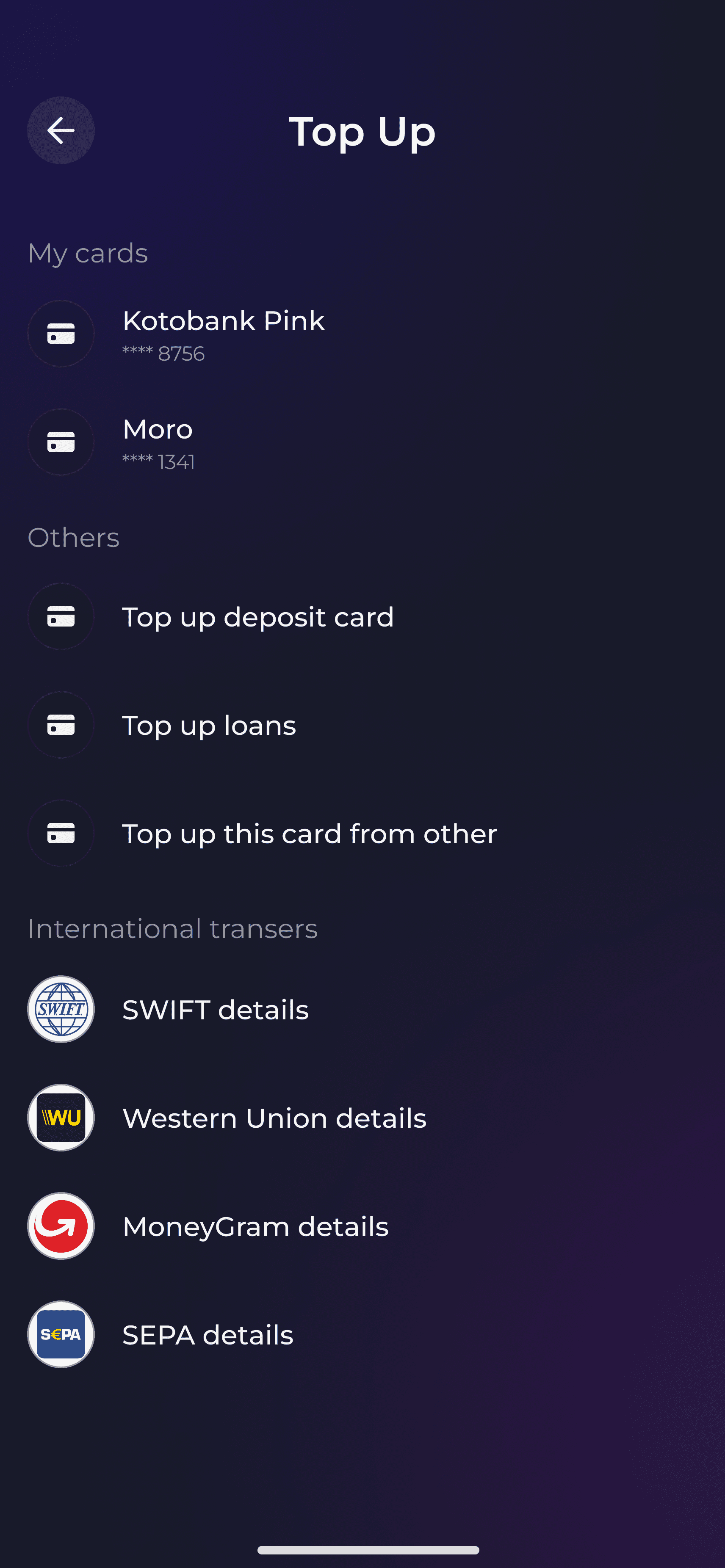Image resolution: width=725 pixels, height=1568 pixels.
Task: Open Top up deposit card
Action: tap(362, 617)
